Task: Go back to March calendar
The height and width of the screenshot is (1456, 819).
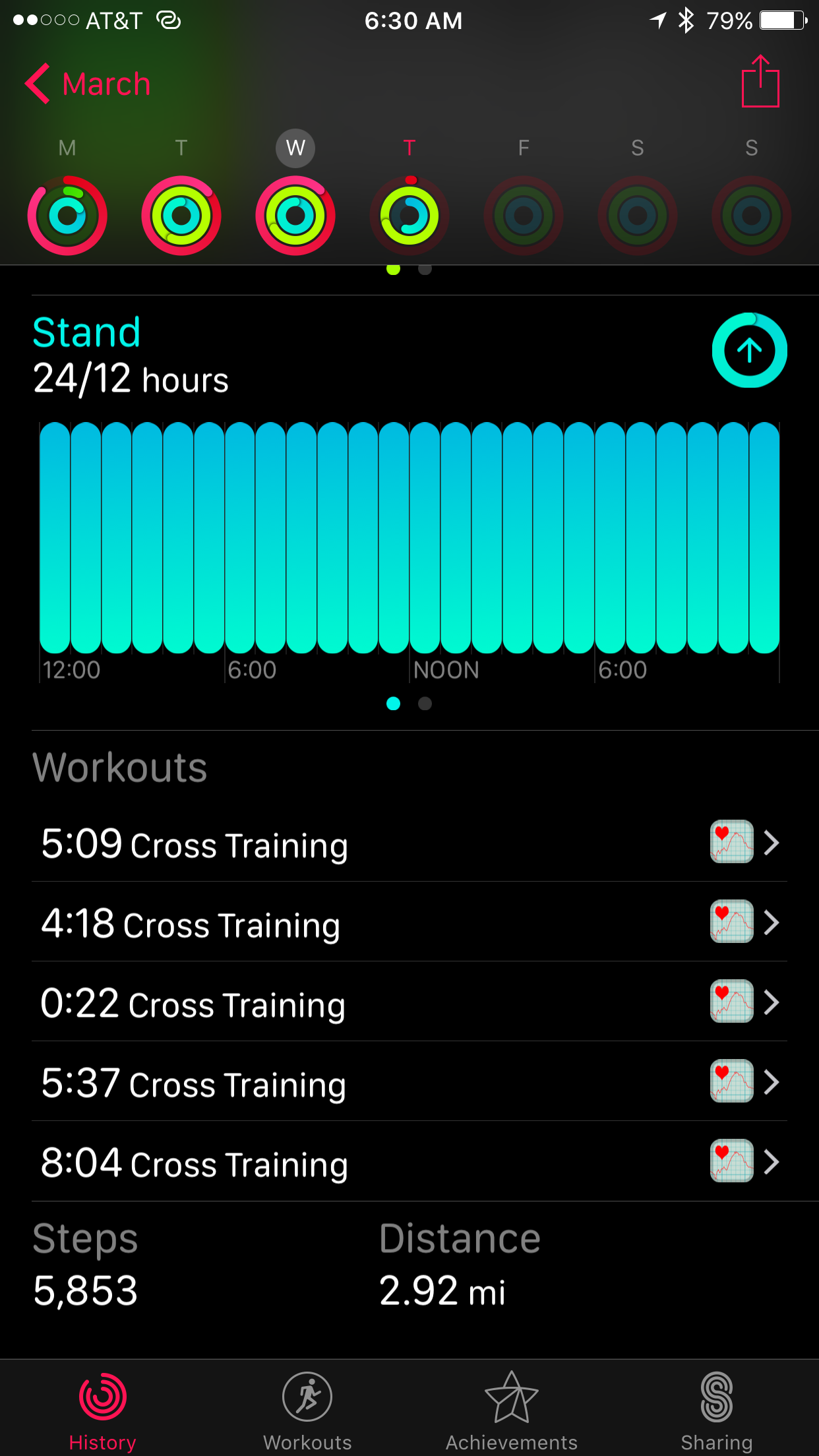Action: click(x=88, y=84)
